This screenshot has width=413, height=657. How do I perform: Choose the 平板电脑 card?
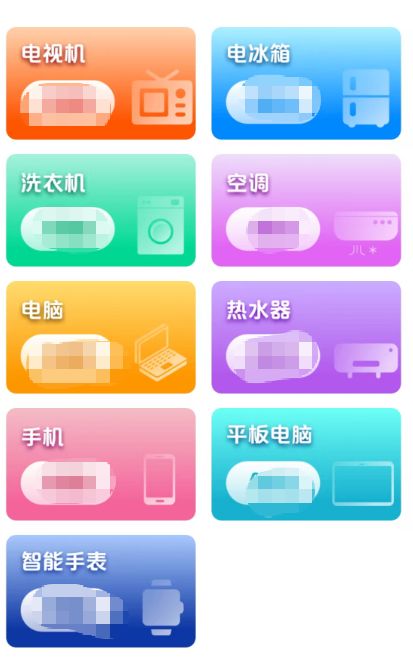(306, 464)
